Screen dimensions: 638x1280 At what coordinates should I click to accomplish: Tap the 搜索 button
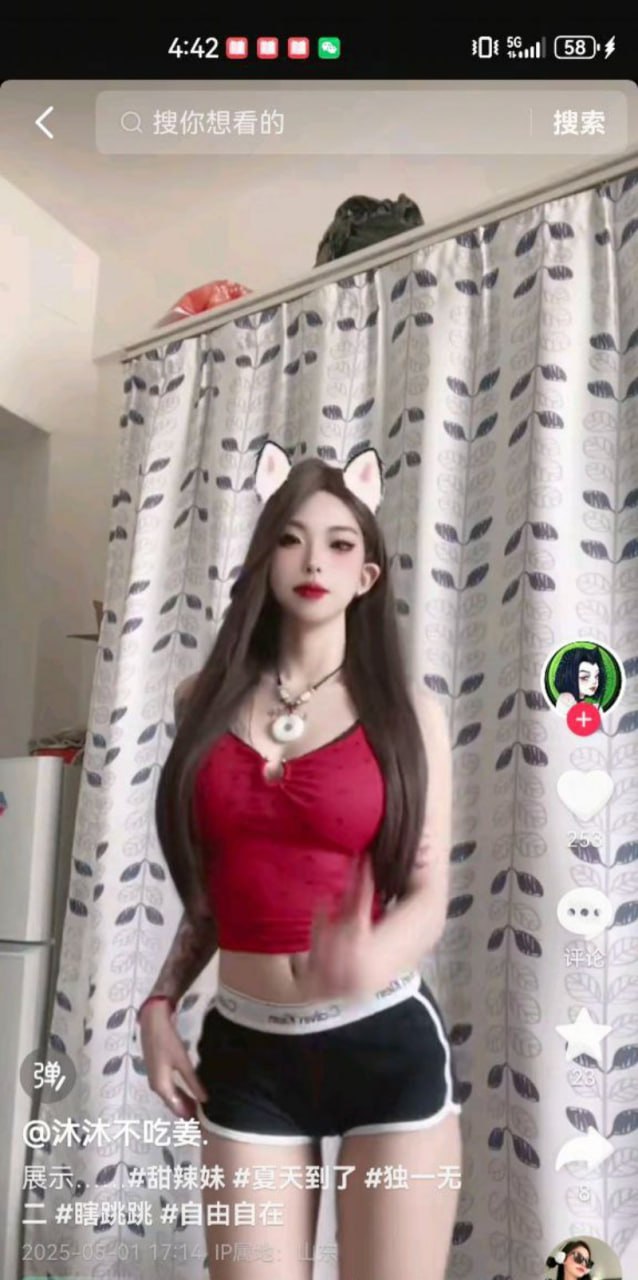[x=579, y=123]
